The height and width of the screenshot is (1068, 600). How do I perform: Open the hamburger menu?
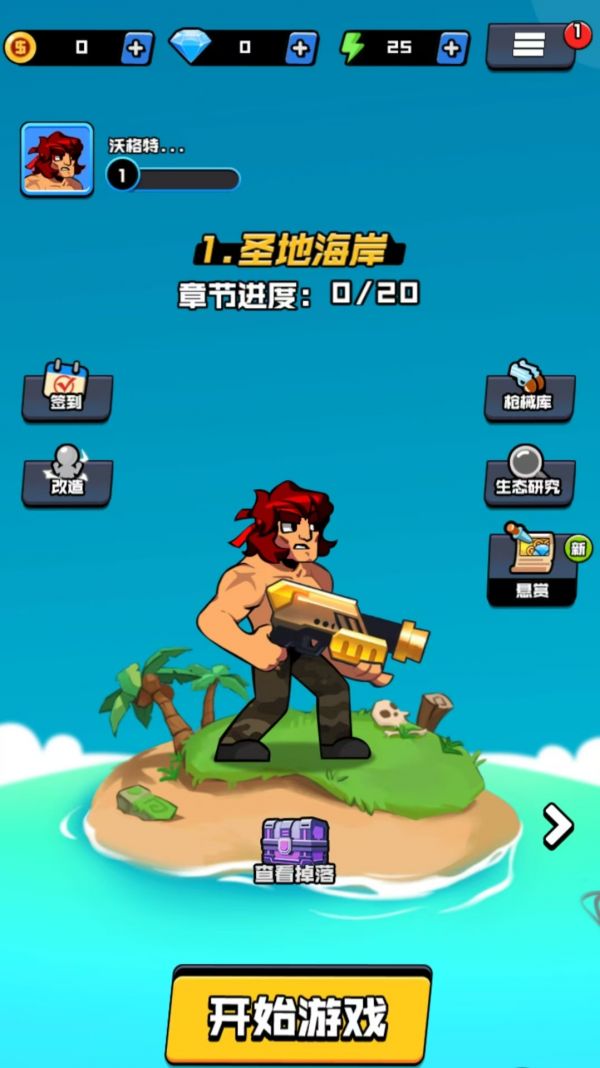[x=530, y=46]
